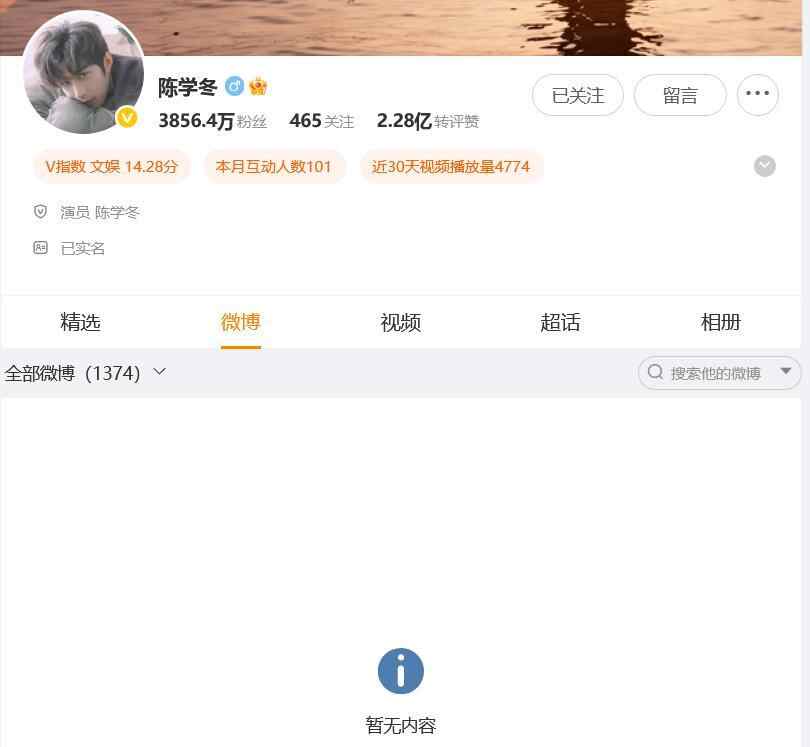Open the search box dropdown arrow
The height and width of the screenshot is (747, 810).
click(x=786, y=372)
